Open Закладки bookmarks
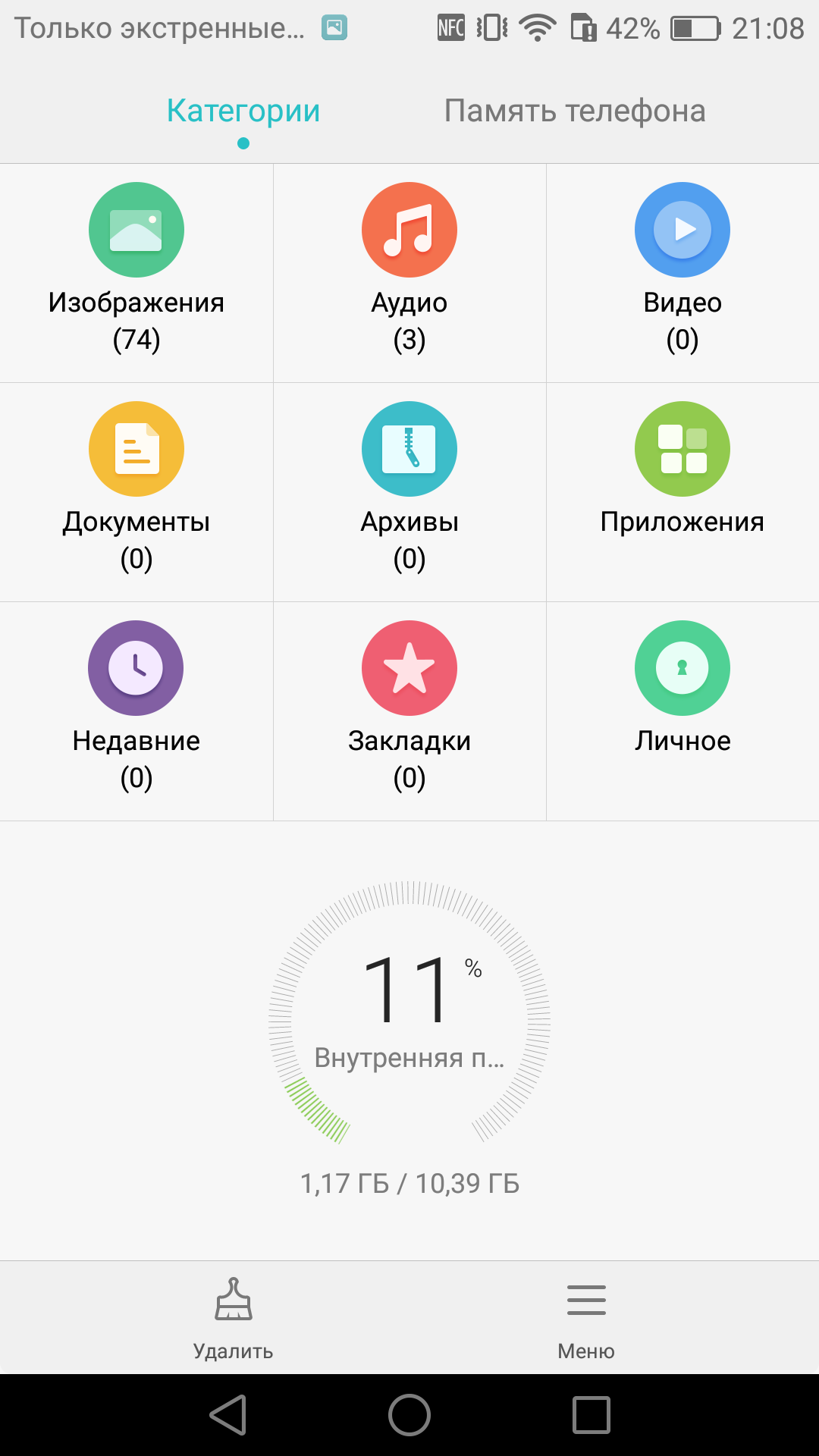The image size is (819, 1456). (409, 711)
